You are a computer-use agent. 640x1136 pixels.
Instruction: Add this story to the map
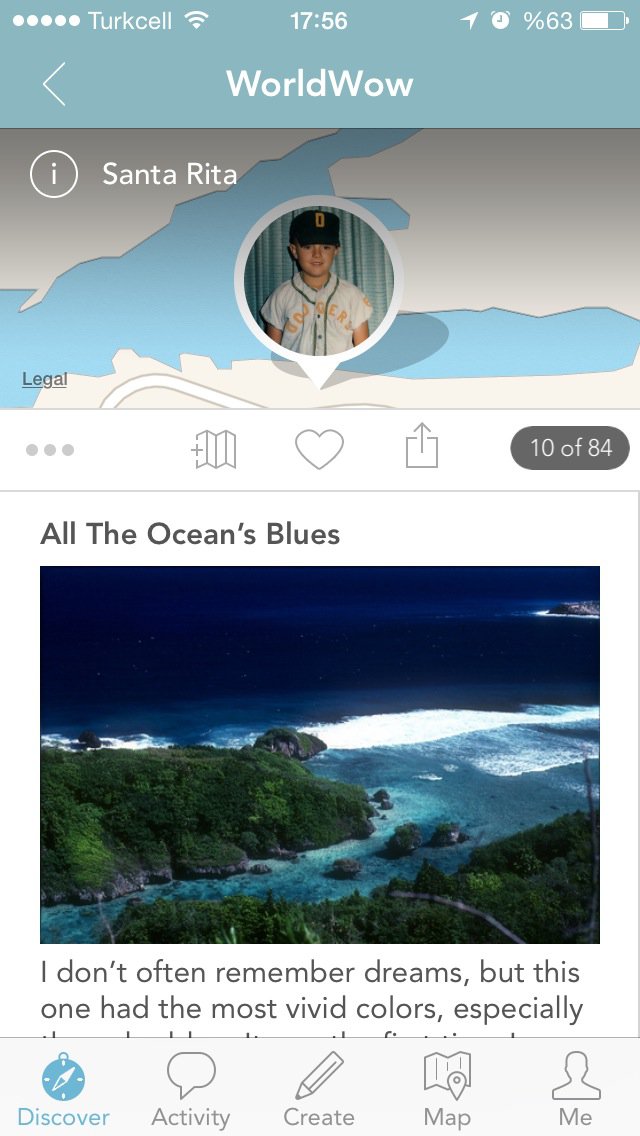pos(214,449)
